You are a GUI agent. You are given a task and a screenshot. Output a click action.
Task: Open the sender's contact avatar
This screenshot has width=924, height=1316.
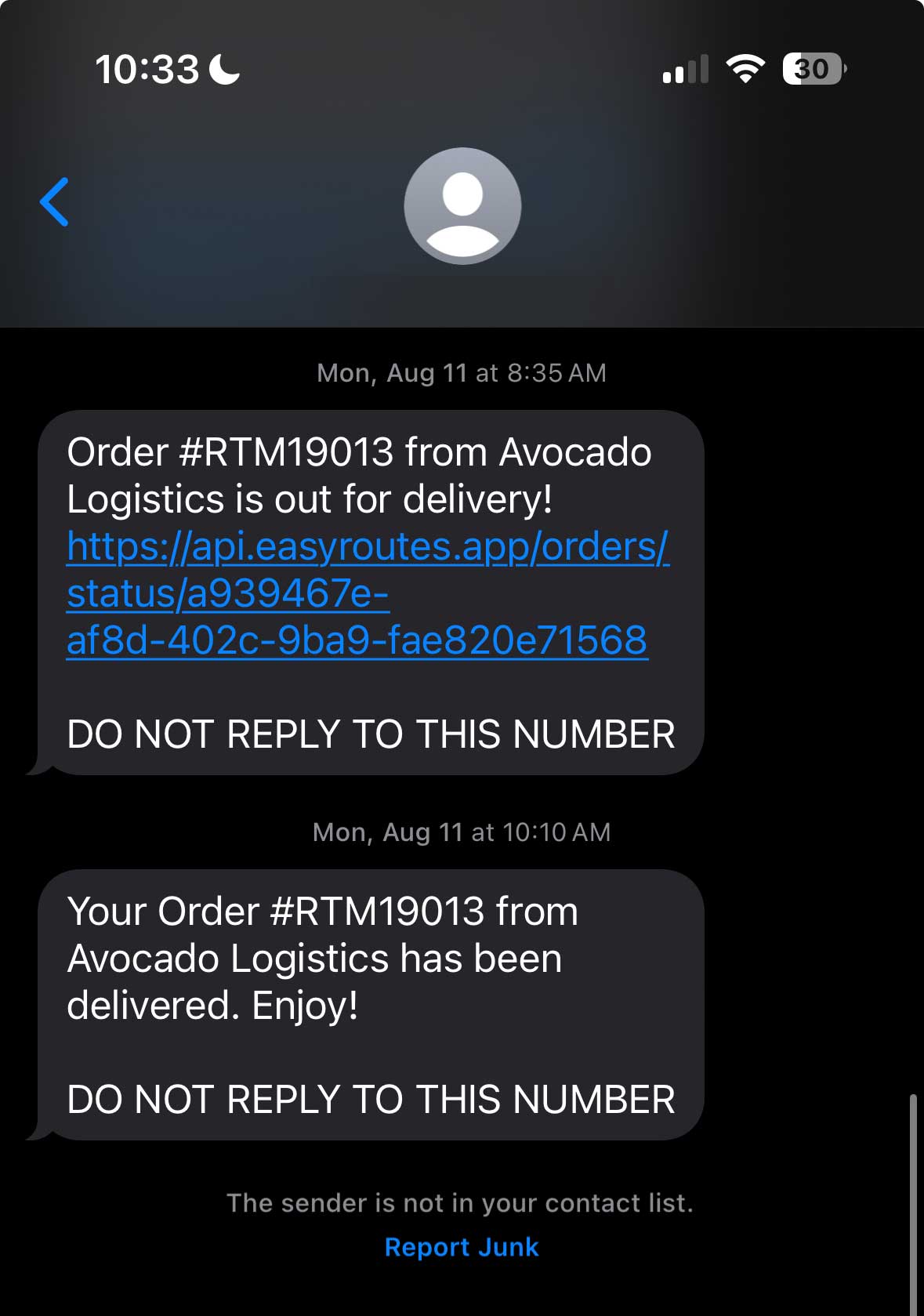(462, 206)
